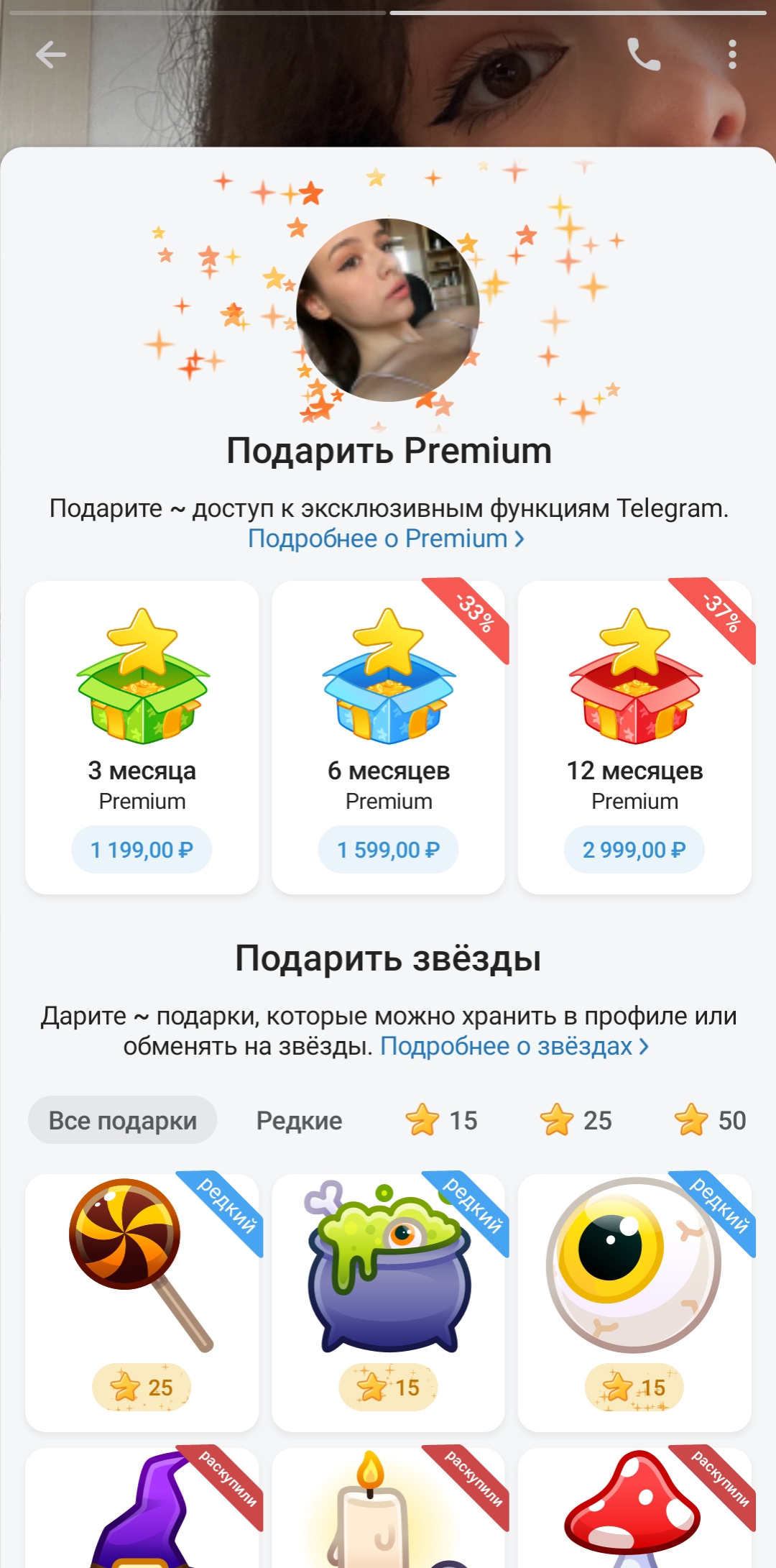The image size is (776, 1568).
Task: Go back using the arrow icon
Action: [x=50, y=55]
